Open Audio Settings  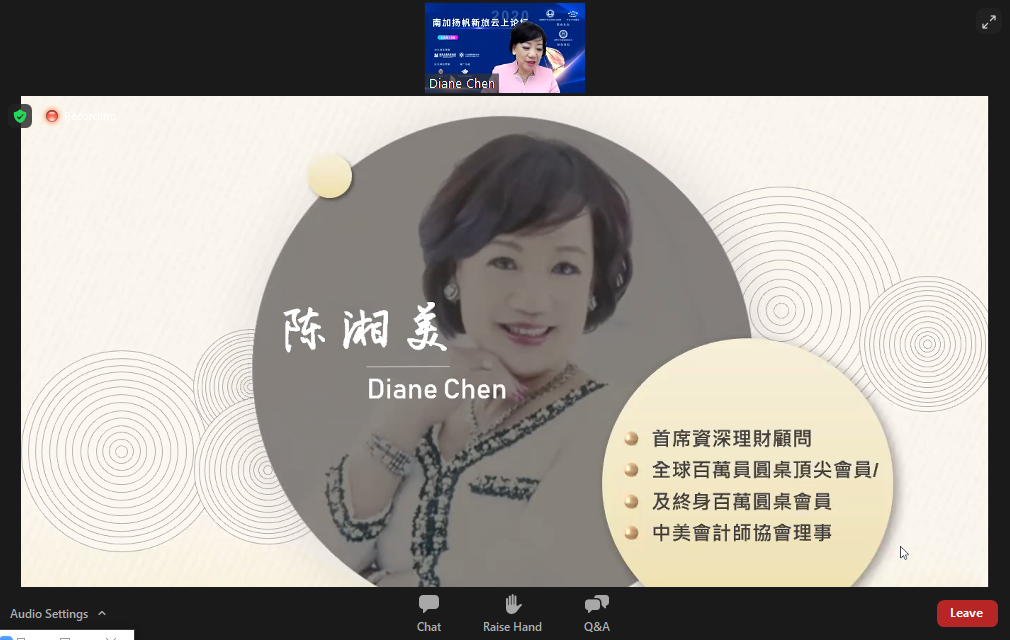click(x=49, y=614)
